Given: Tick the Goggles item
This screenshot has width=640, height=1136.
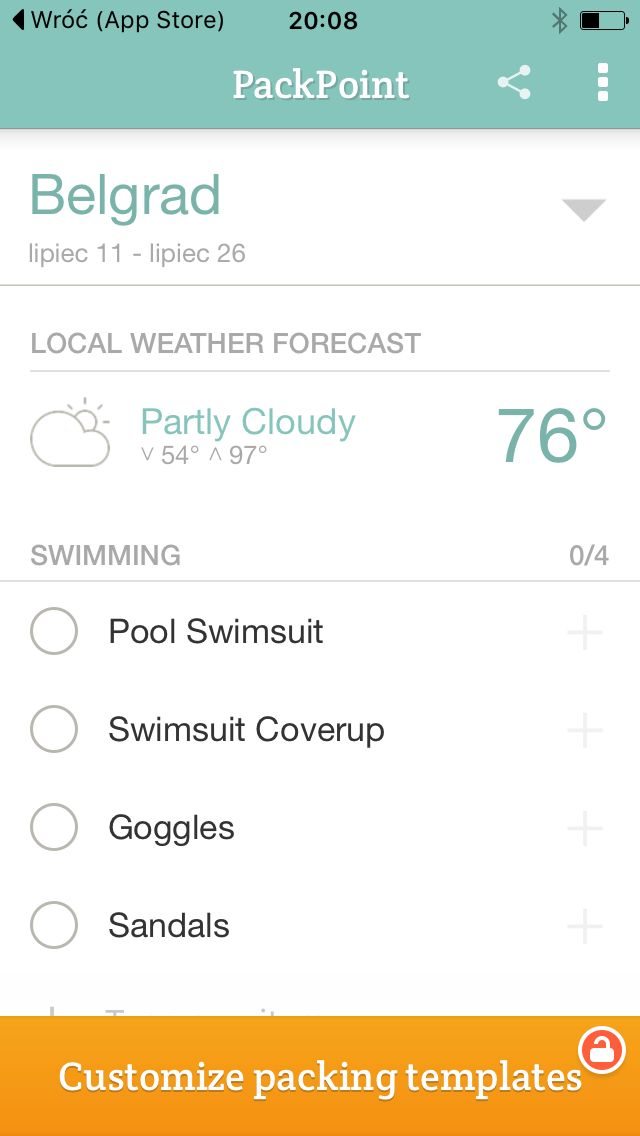Looking at the screenshot, I should 54,827.
